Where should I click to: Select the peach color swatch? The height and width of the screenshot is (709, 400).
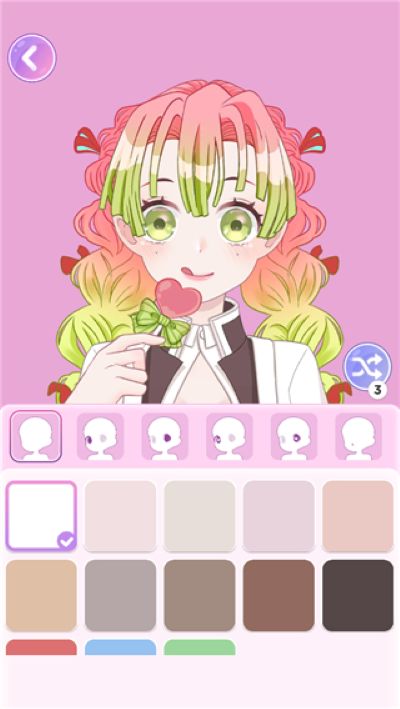(358, 516)
